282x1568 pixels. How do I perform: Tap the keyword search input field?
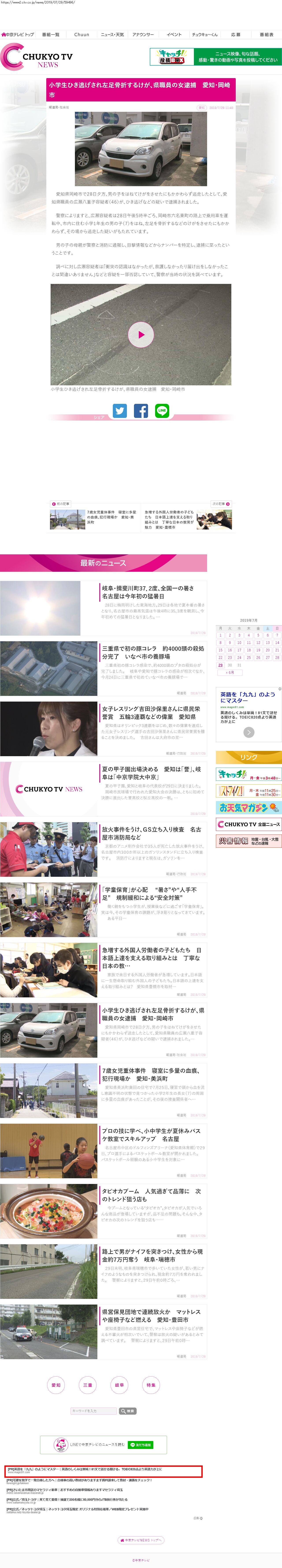(x=93, y=1411)
